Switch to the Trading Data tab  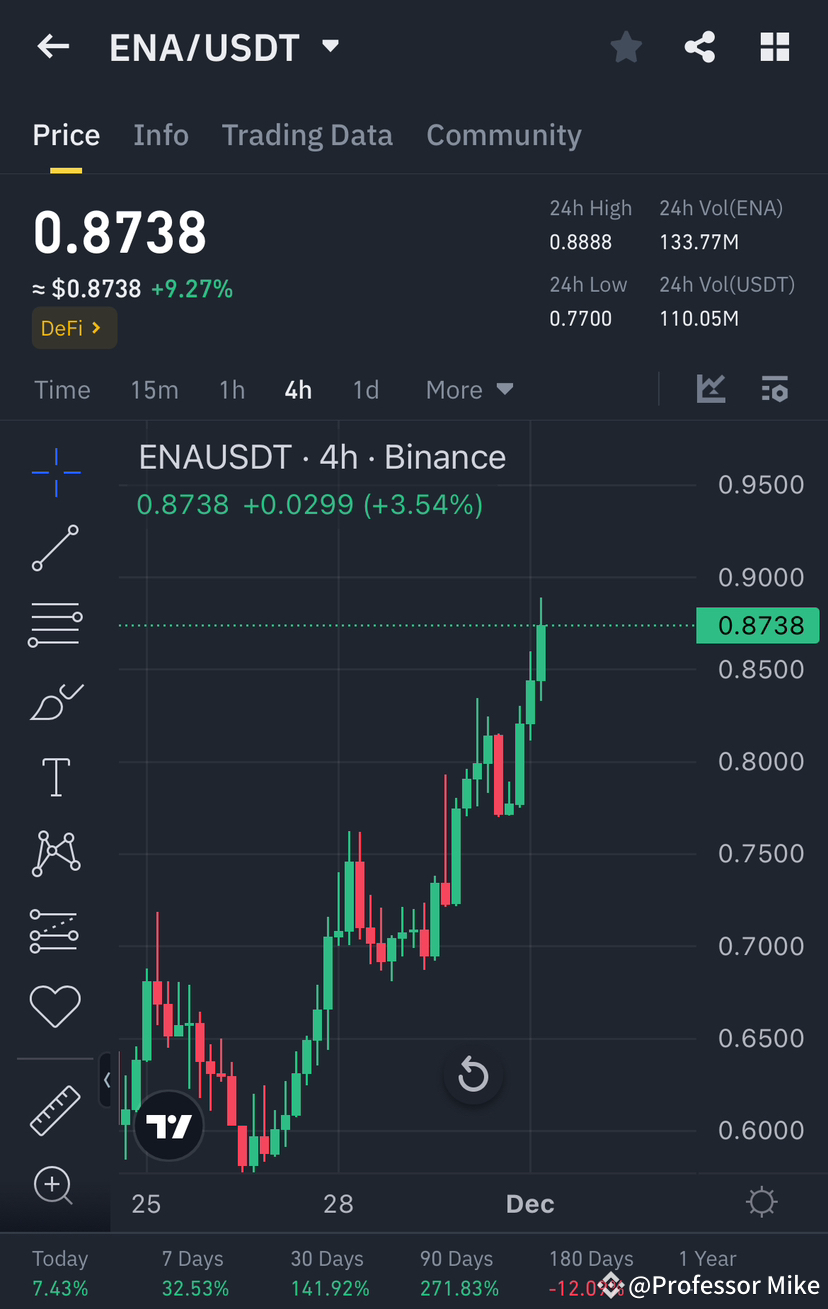[x=307, y=135]
